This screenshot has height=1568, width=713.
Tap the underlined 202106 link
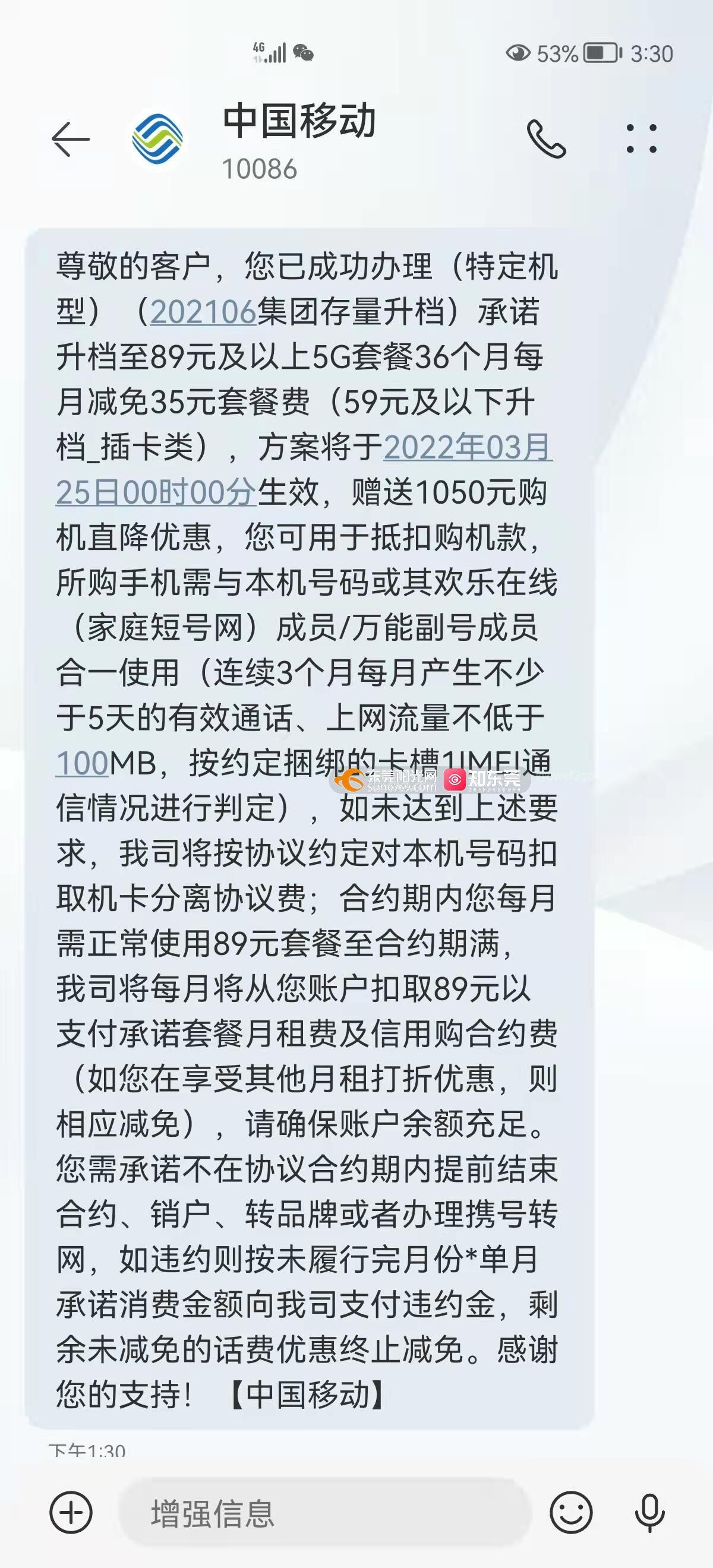pyautogui.click(x=203, y=312)
